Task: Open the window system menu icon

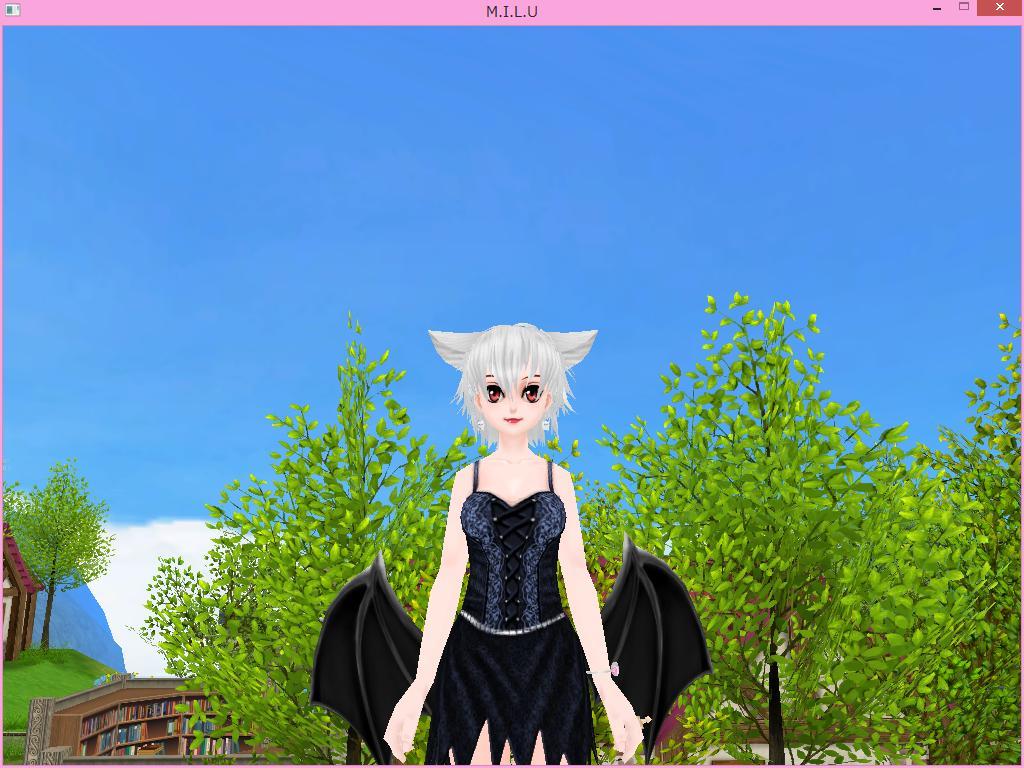Action: [x=13, y=10]
